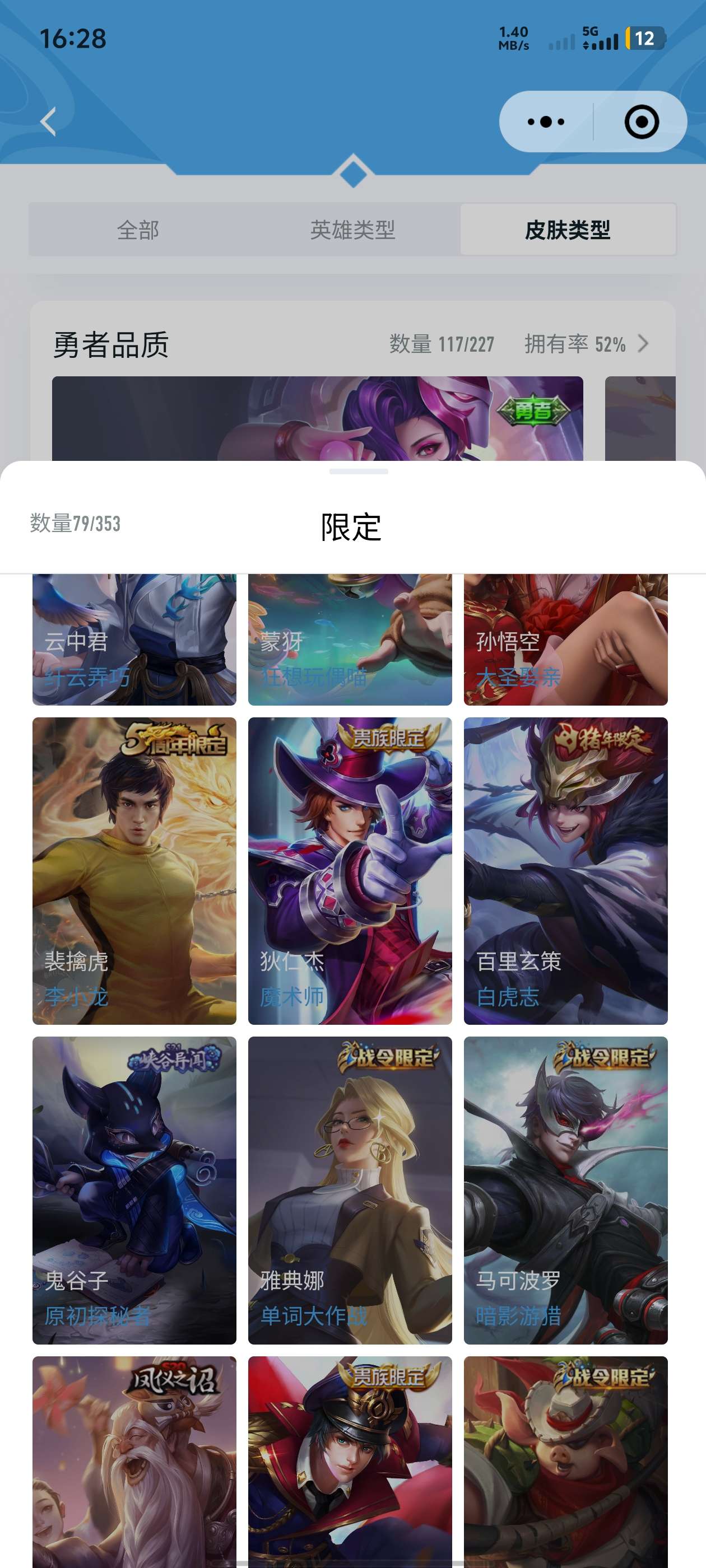Open the 雅典娜 单词大作战 skin card
The image size is (706, 1568).
pos(350,1190)
